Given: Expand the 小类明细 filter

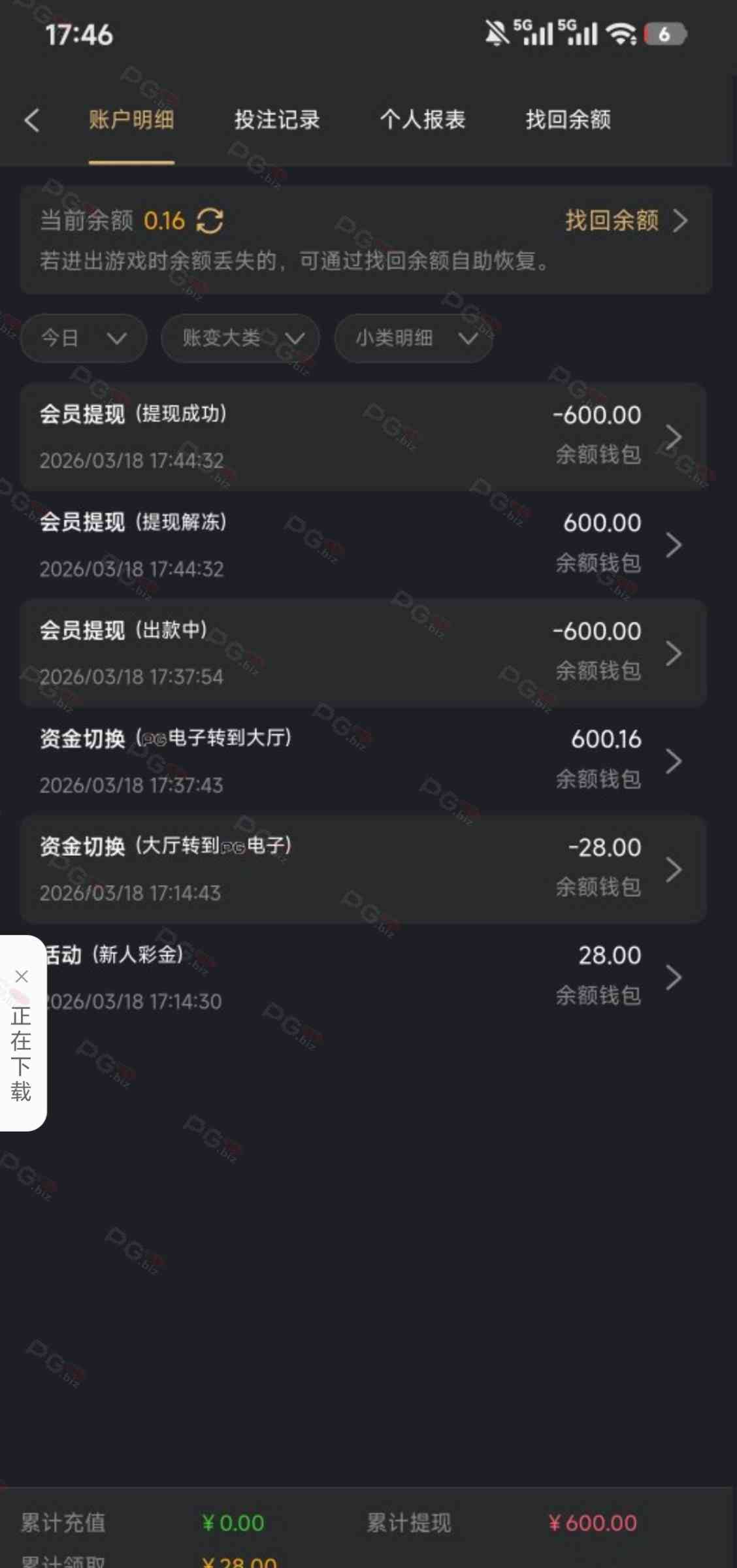Looking at the screenshot, I should pos(414,338).
